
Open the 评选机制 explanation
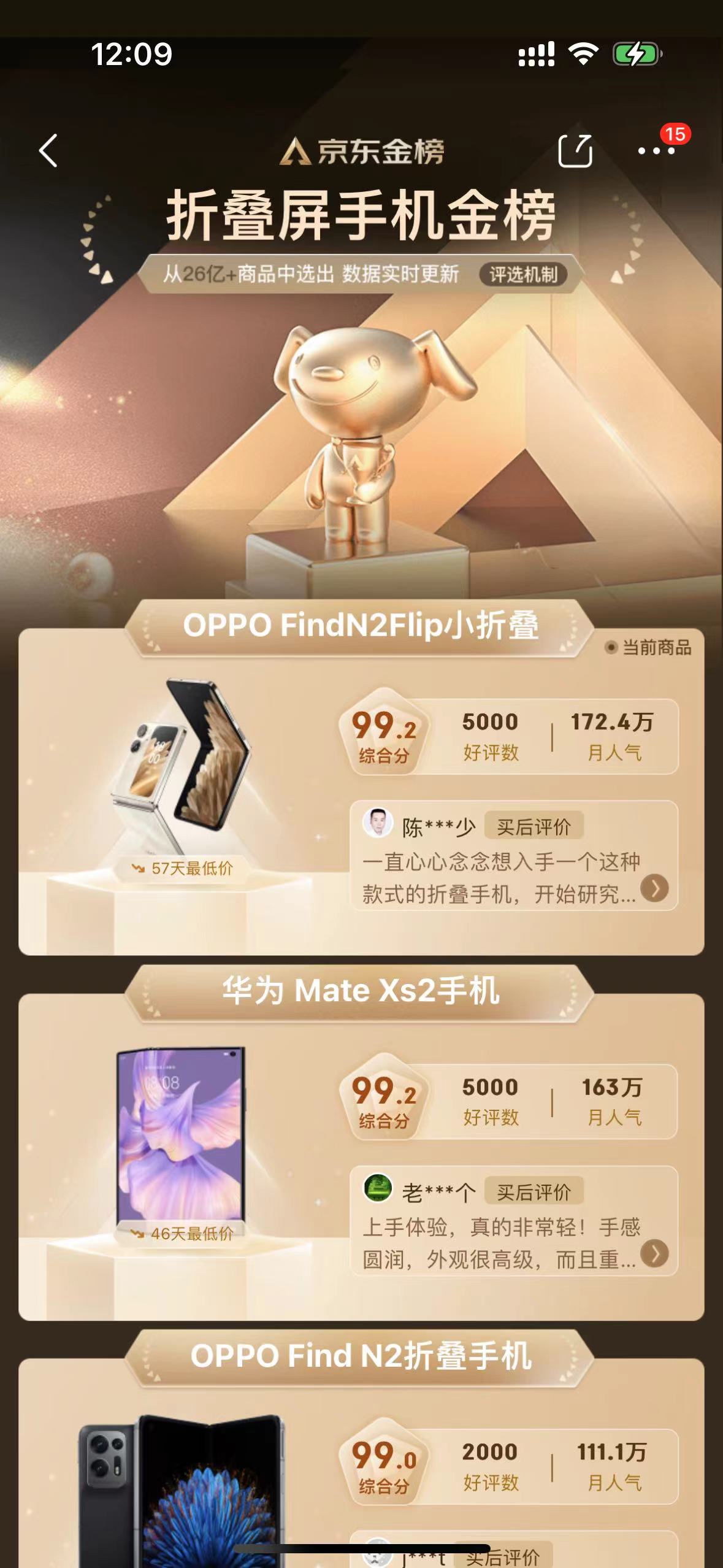522,274
